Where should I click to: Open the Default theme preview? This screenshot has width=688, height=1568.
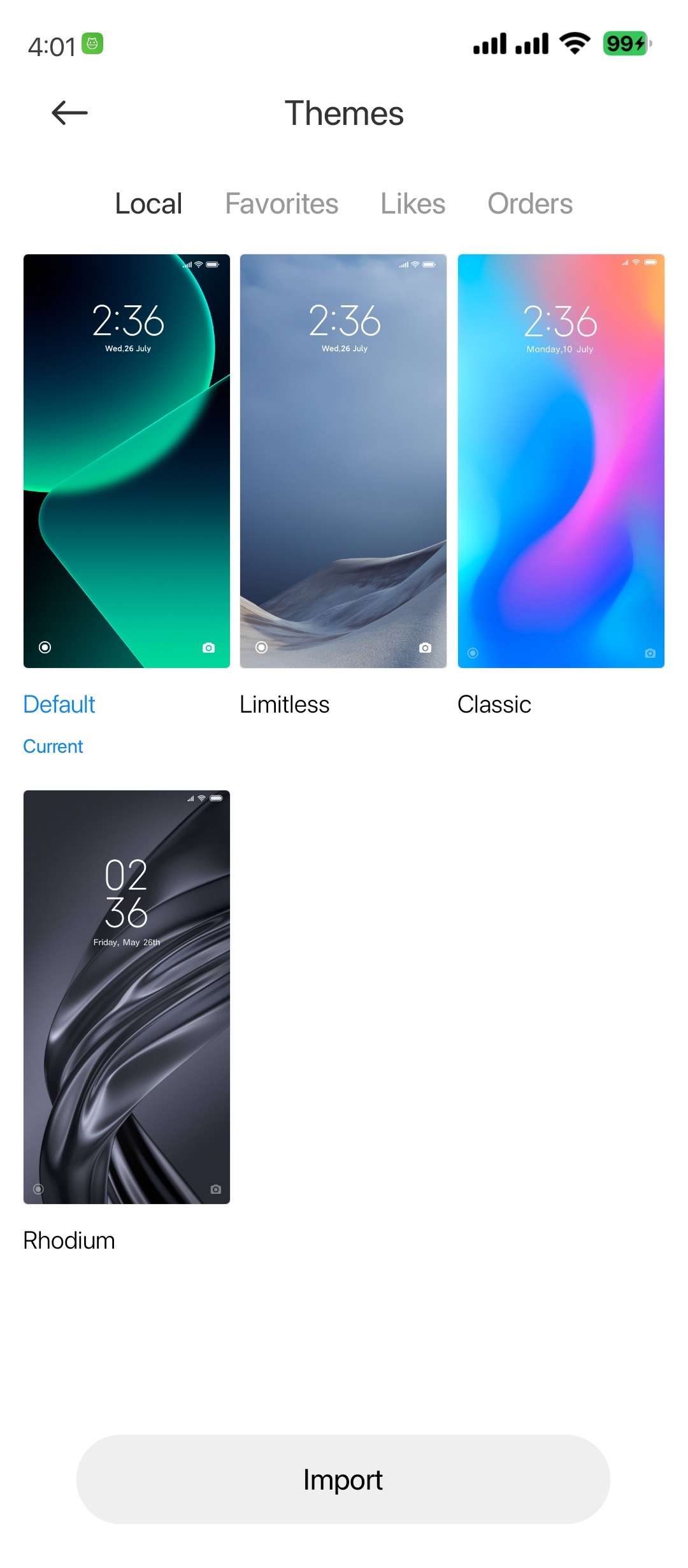pyautogui.click(x=127, y=461)
